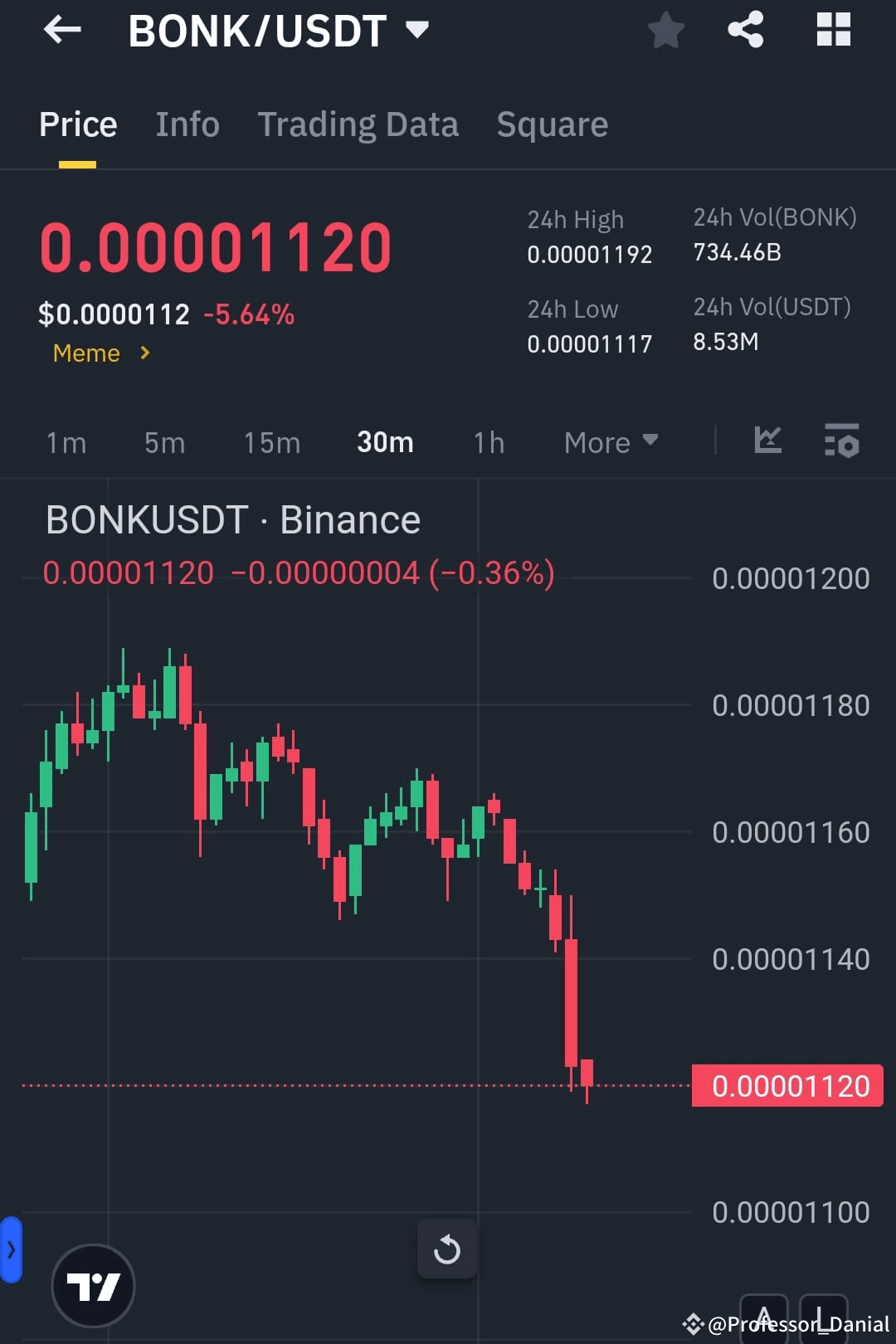Open the More intervals dropdown
Image resolution: width=896 pixels, height=1344 pixels.
click(610, 442)
